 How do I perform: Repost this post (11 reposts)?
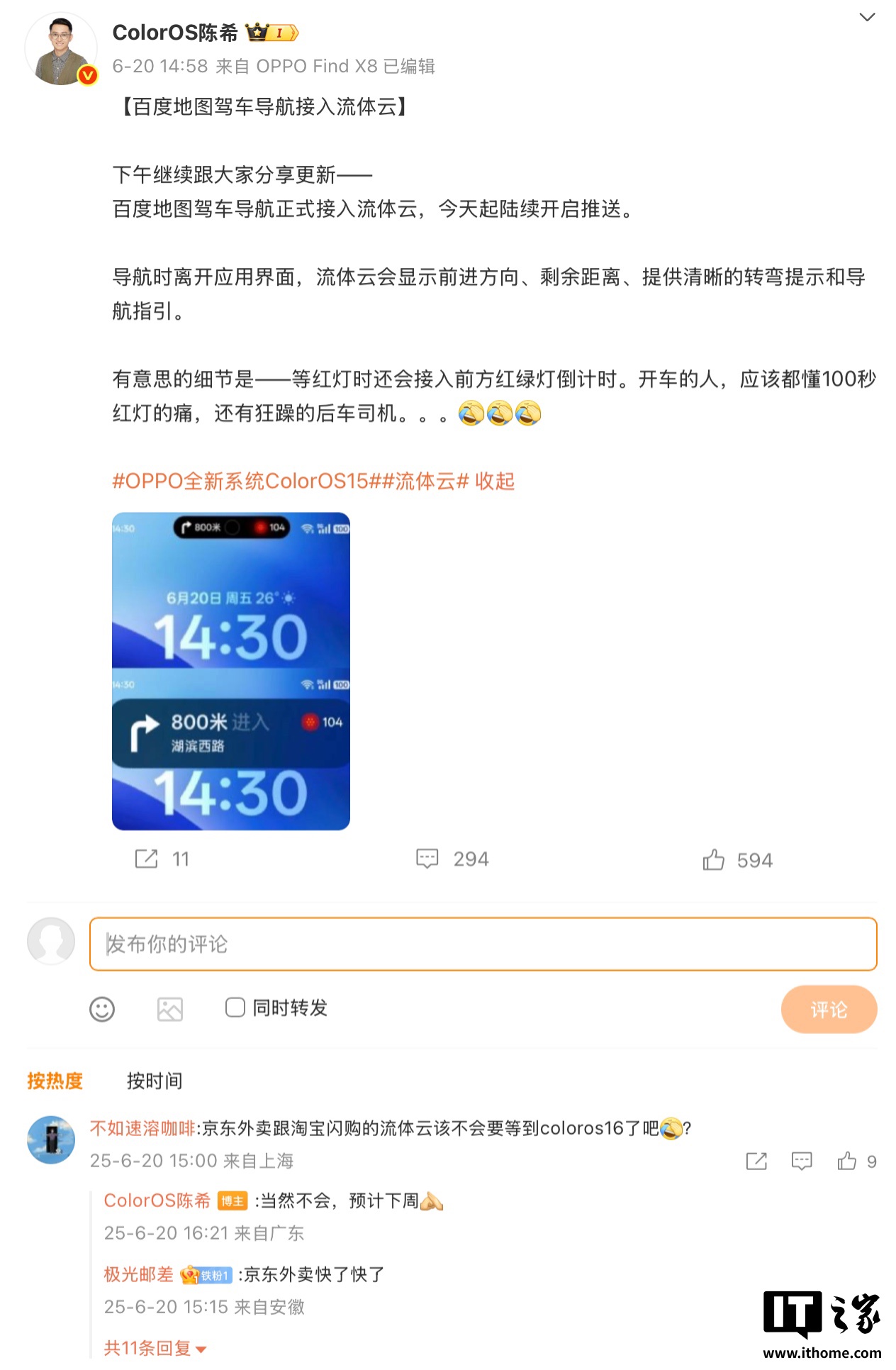[x=147, y=859]
